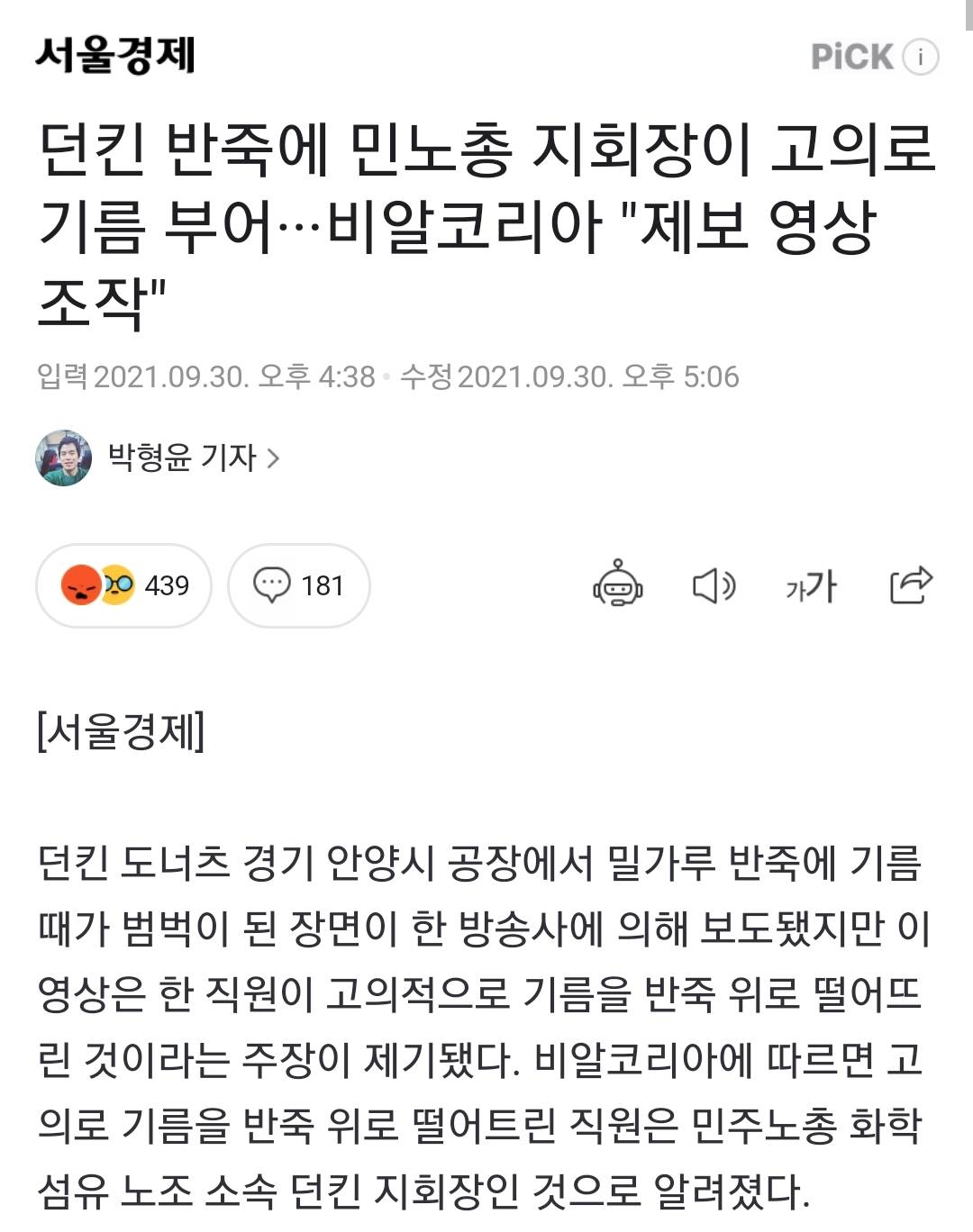Open reporter 박형윤 기자 profile
This screenshot has height=1232, width=973.
(193, 457)
